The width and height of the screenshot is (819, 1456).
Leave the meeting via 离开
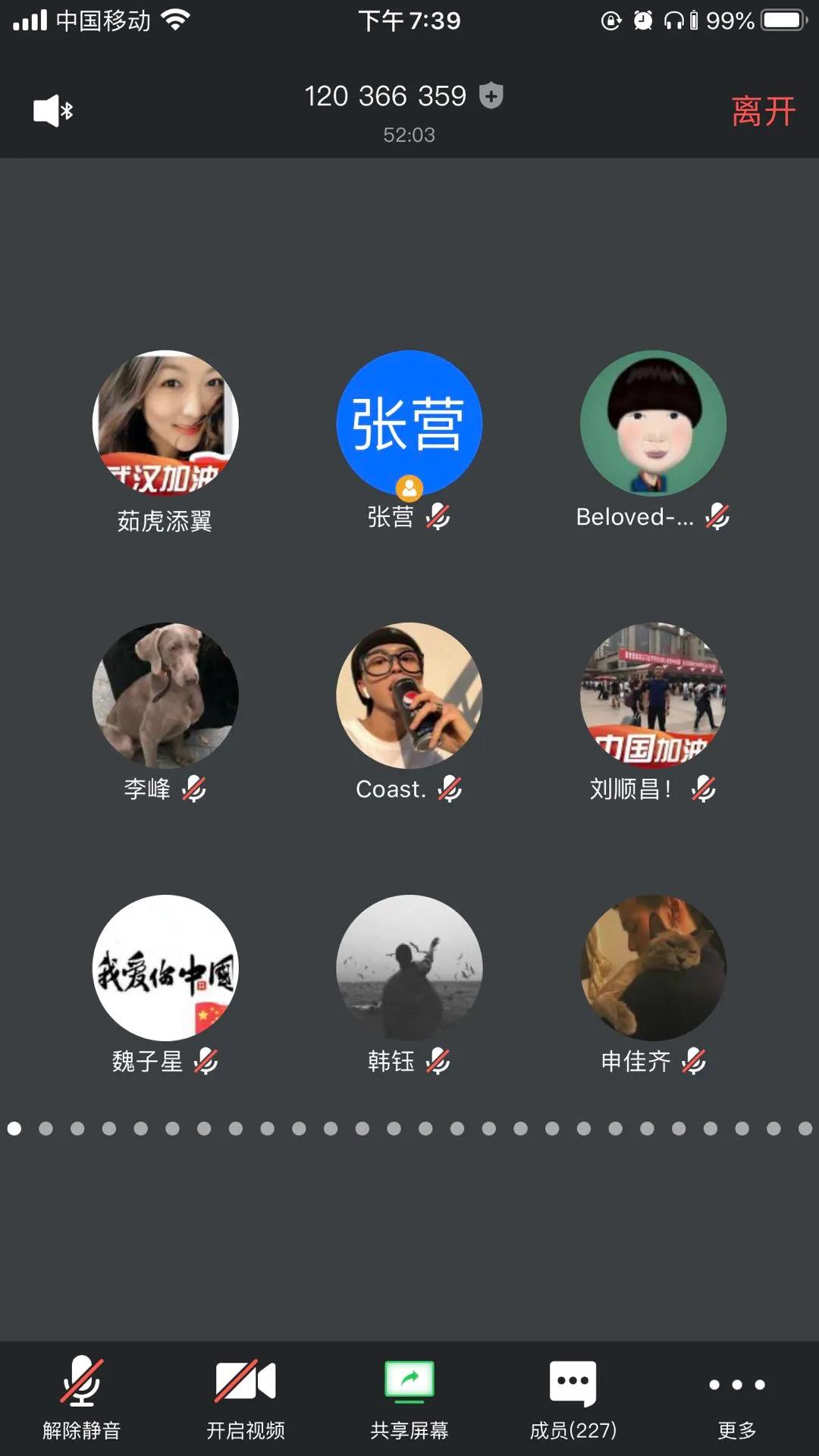pos(763,111)
